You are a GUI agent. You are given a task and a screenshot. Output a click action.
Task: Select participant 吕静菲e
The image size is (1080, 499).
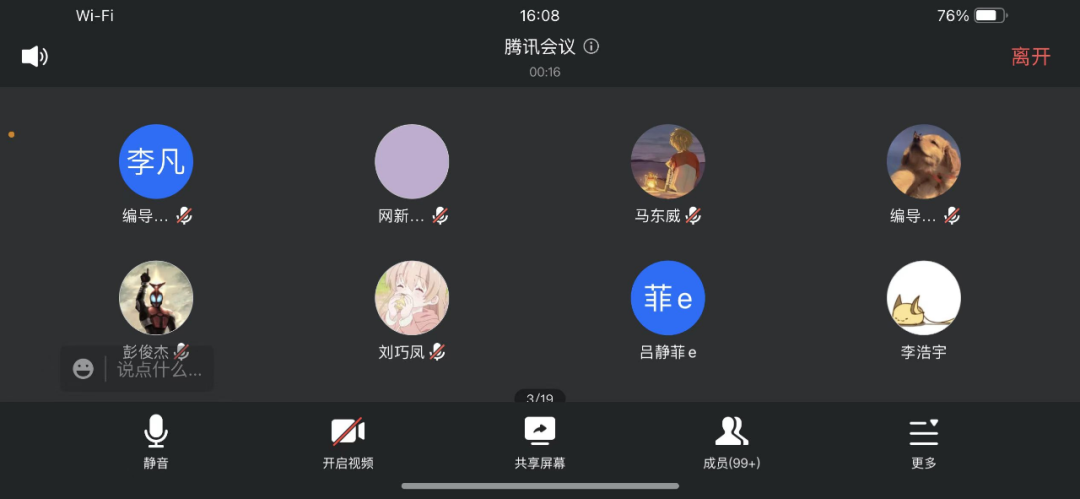point(668,298)
